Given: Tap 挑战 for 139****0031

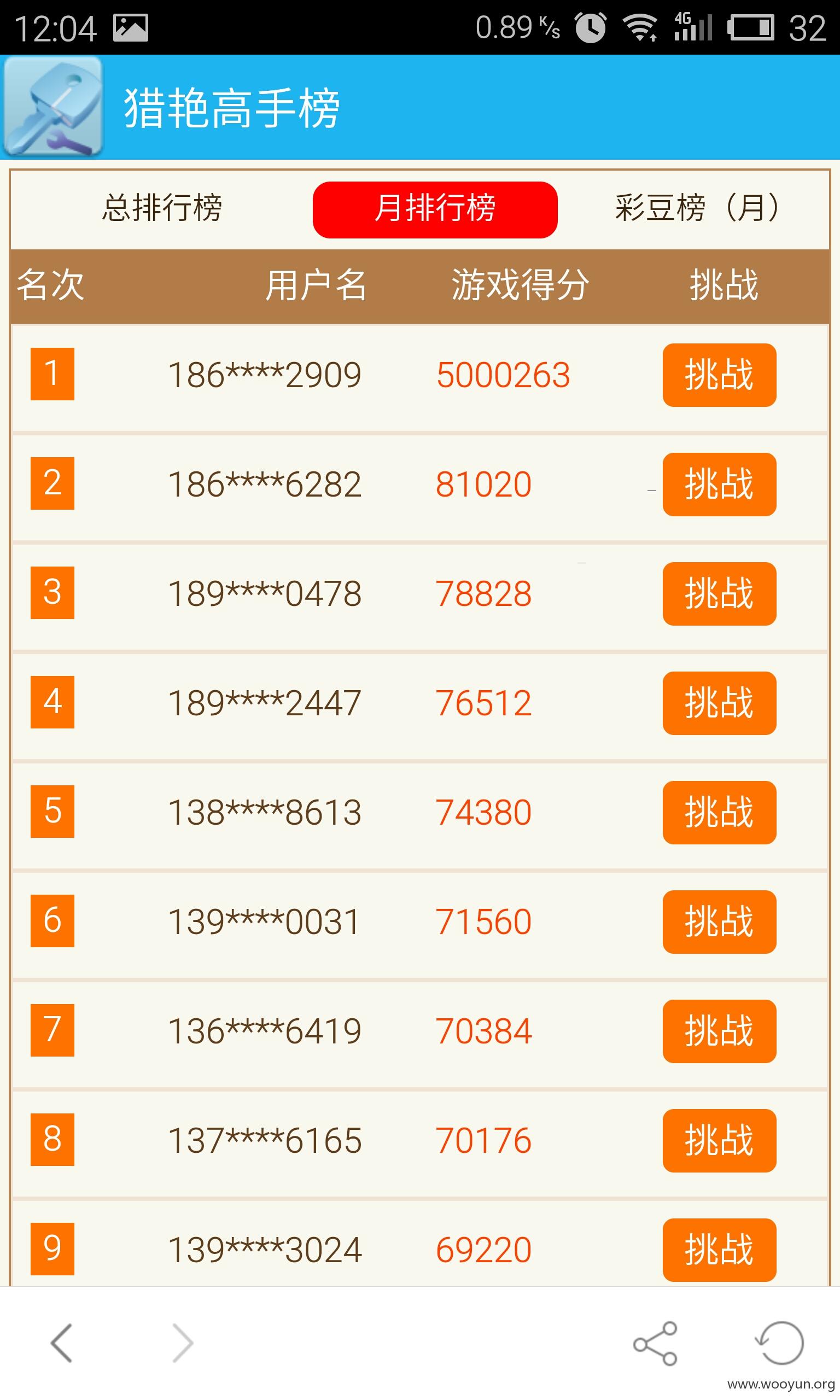Looking at the screenshot, I should pos(719,921).
